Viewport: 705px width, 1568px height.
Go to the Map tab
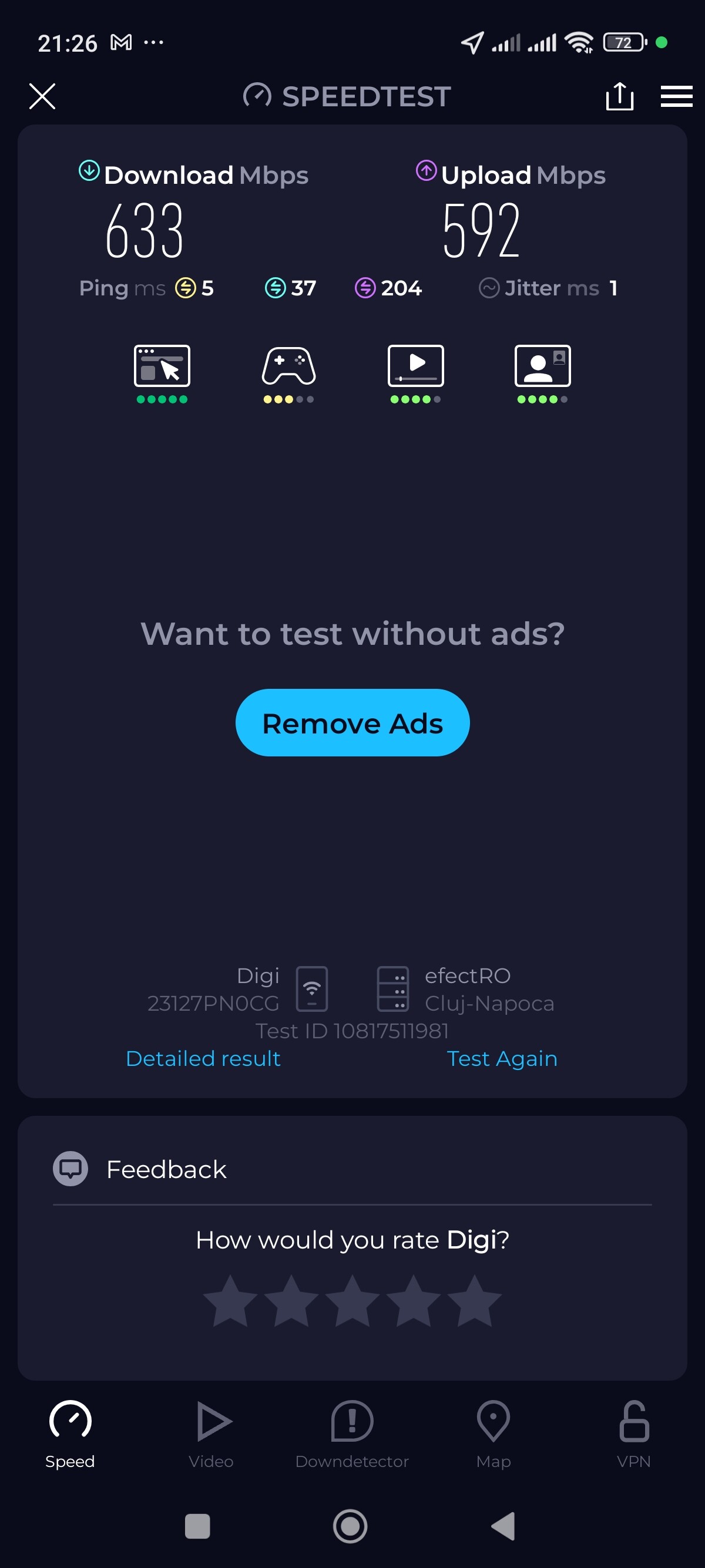[493, 1435]
